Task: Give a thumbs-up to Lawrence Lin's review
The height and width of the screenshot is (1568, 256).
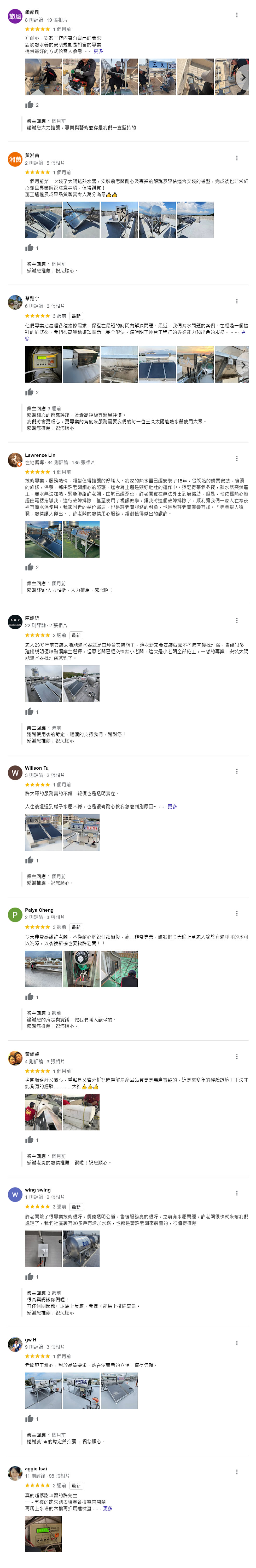Action: [29, 567]
